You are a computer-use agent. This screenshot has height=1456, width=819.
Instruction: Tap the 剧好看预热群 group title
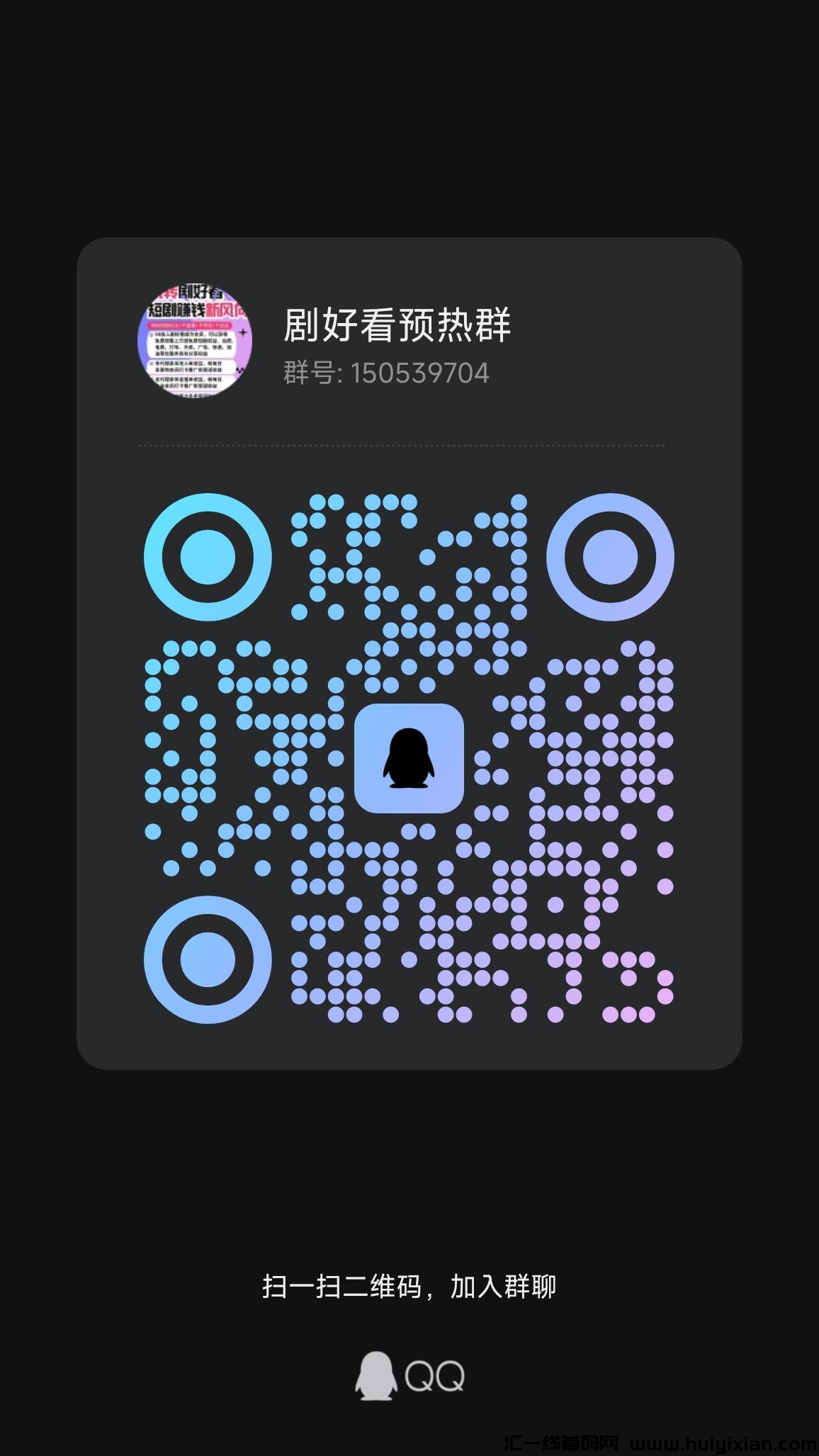tap(399, 325)
